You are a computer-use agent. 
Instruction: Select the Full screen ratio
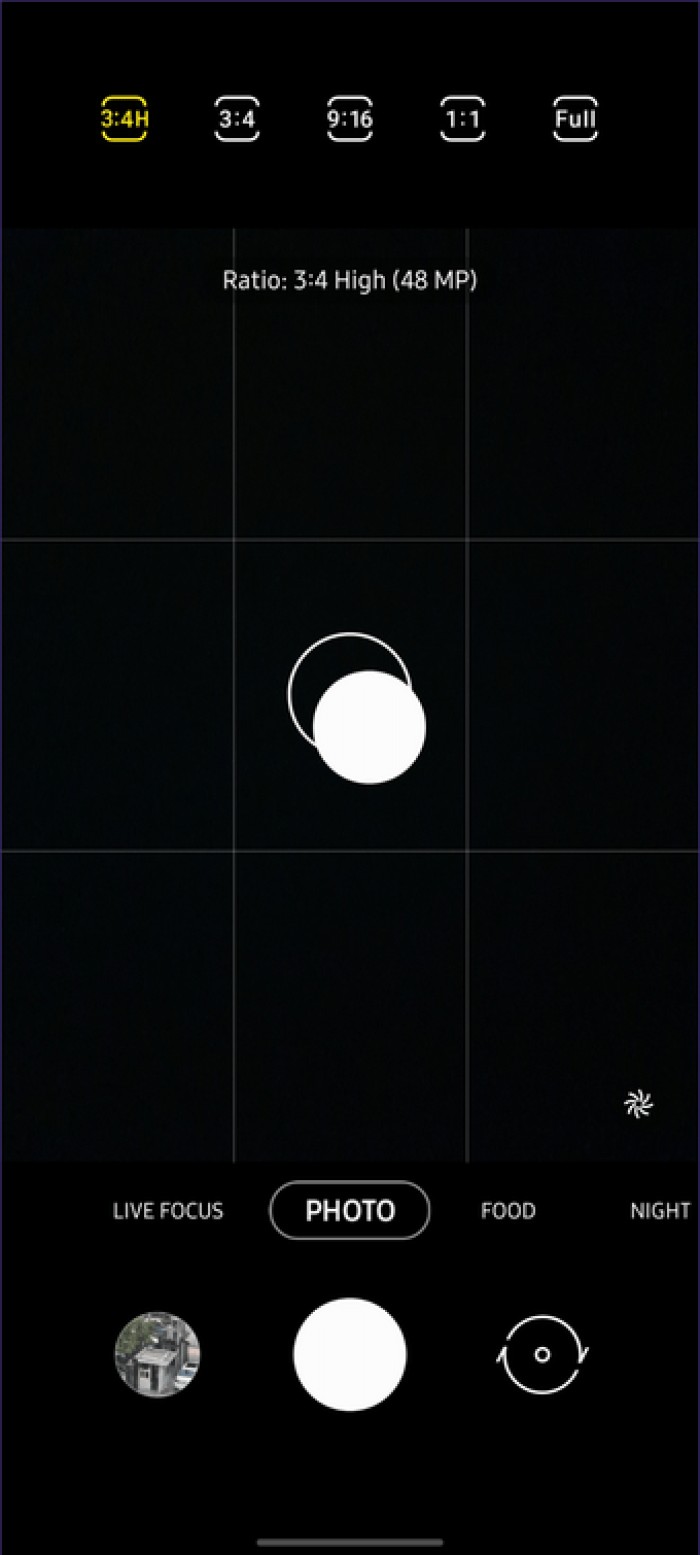575,119
